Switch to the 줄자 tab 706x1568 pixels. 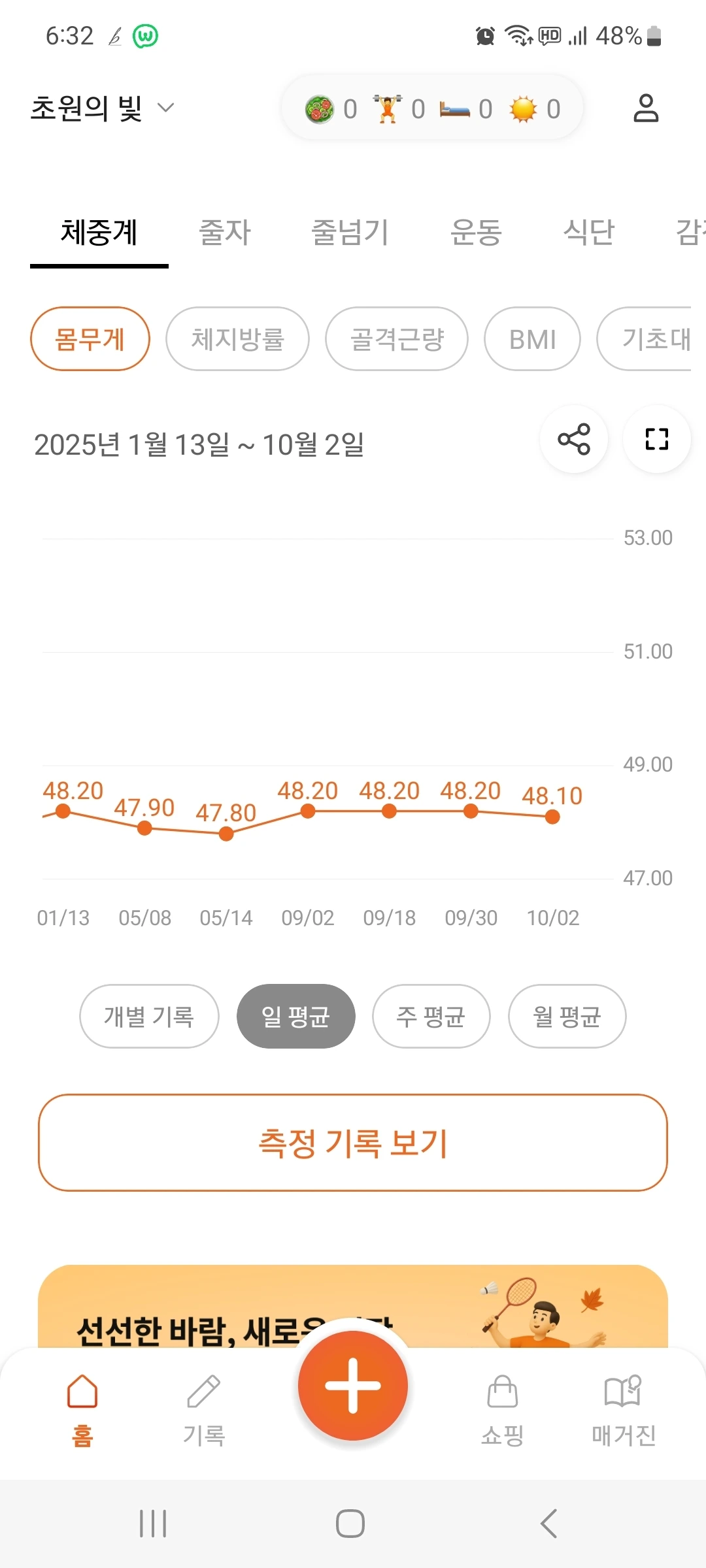225,233
